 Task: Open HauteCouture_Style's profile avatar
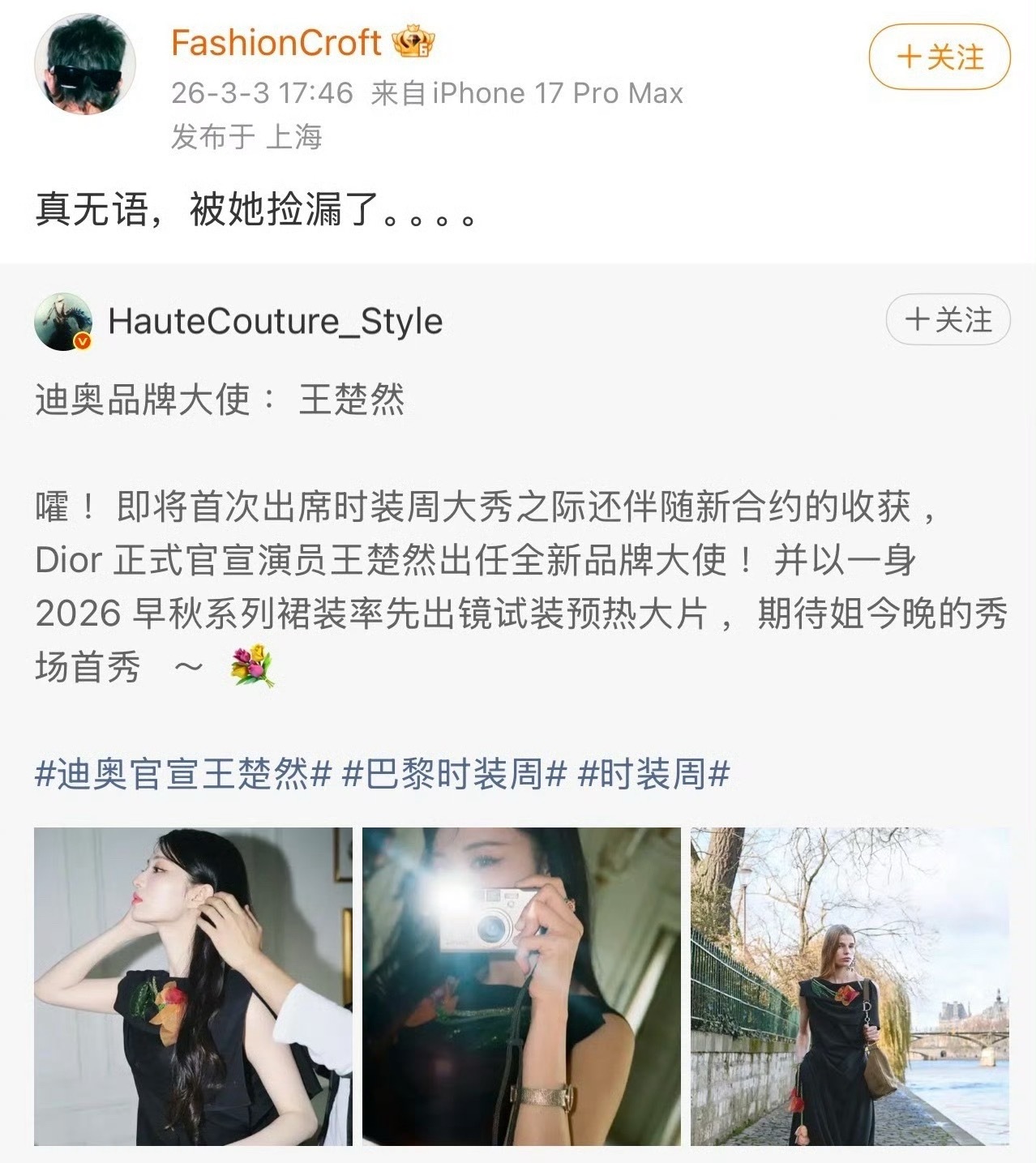coord(65,320)
